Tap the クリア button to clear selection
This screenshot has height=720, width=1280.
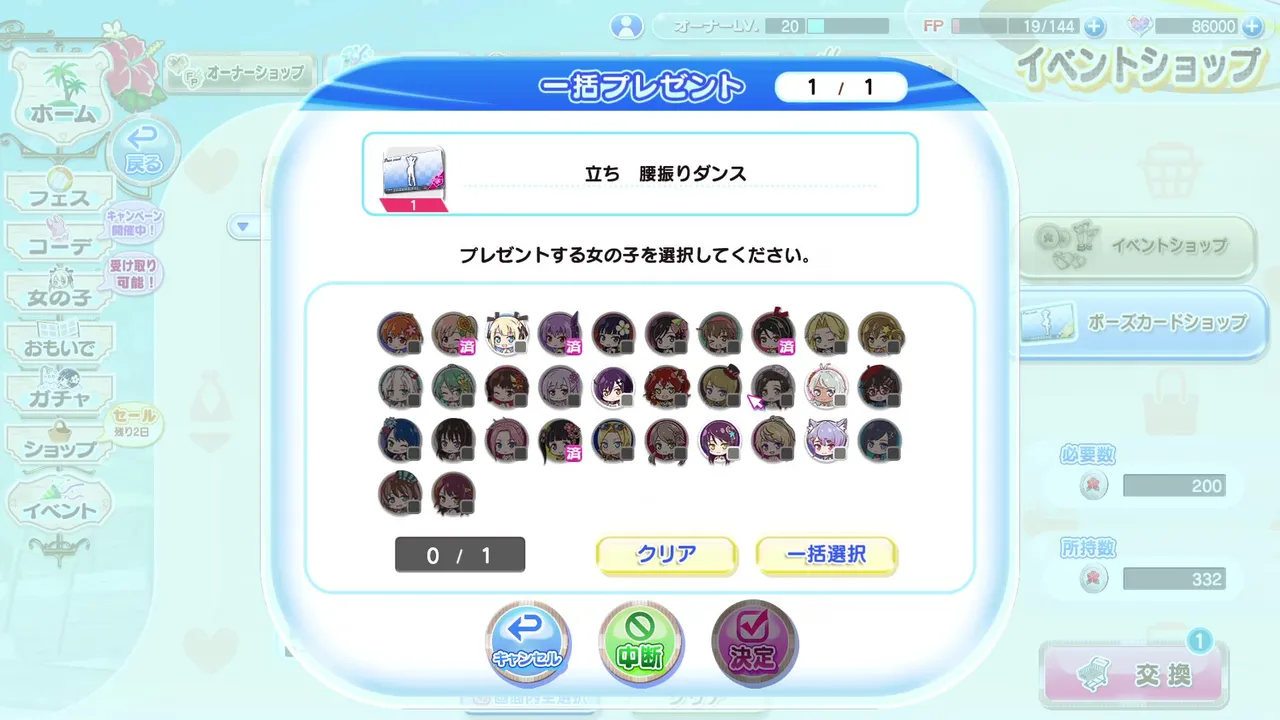point(666,554)
